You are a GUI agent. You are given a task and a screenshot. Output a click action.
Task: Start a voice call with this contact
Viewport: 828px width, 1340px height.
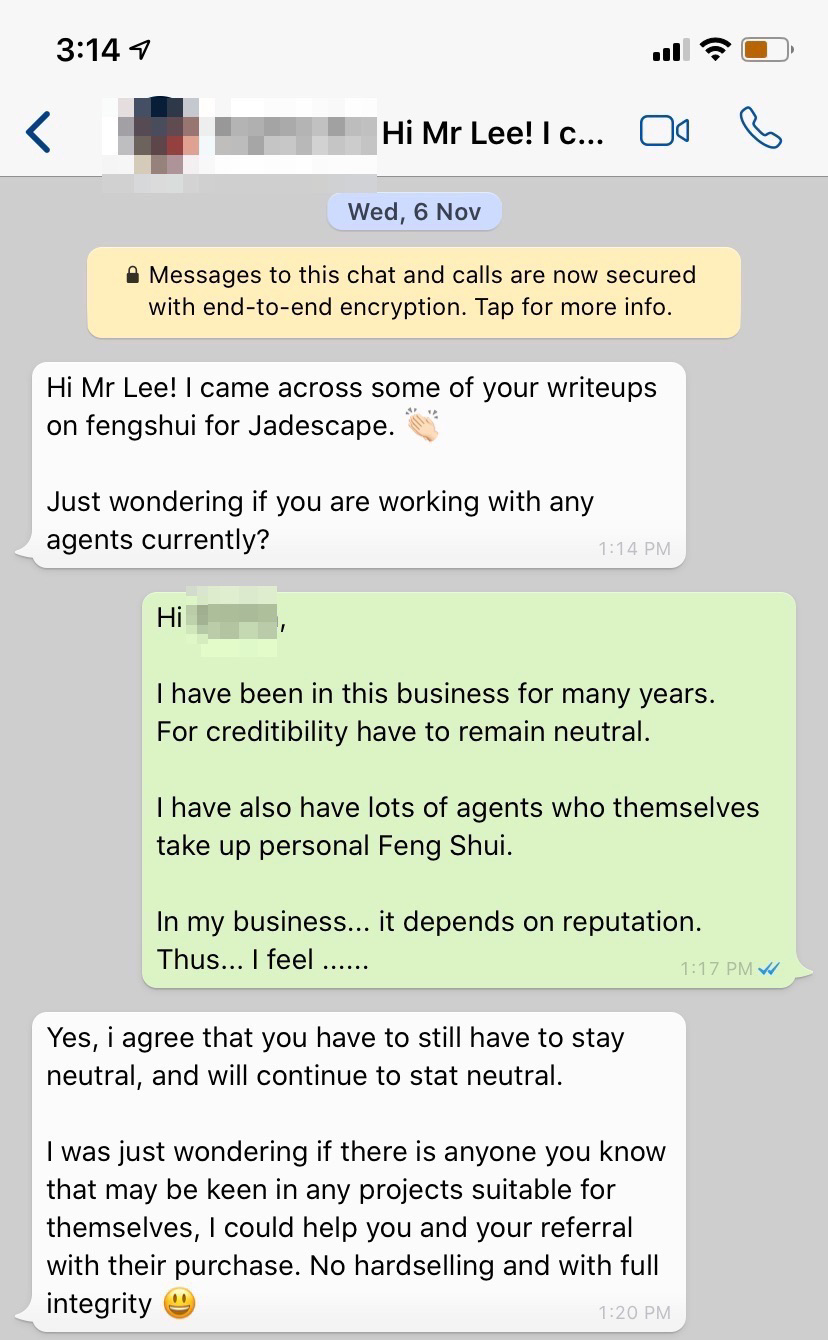[x=760, y=129]
